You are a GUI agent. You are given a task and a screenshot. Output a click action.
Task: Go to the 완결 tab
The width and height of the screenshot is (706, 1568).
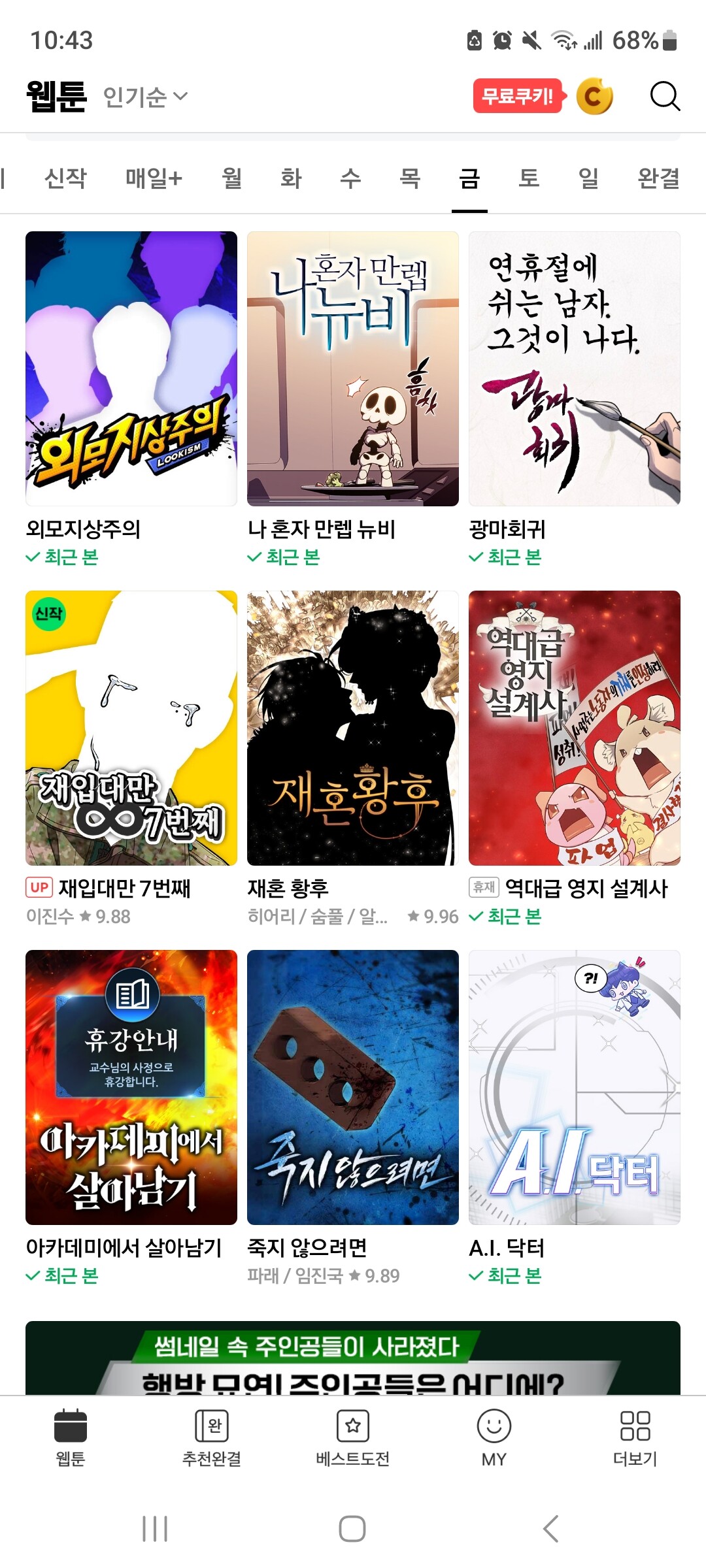tap(658, 178)
